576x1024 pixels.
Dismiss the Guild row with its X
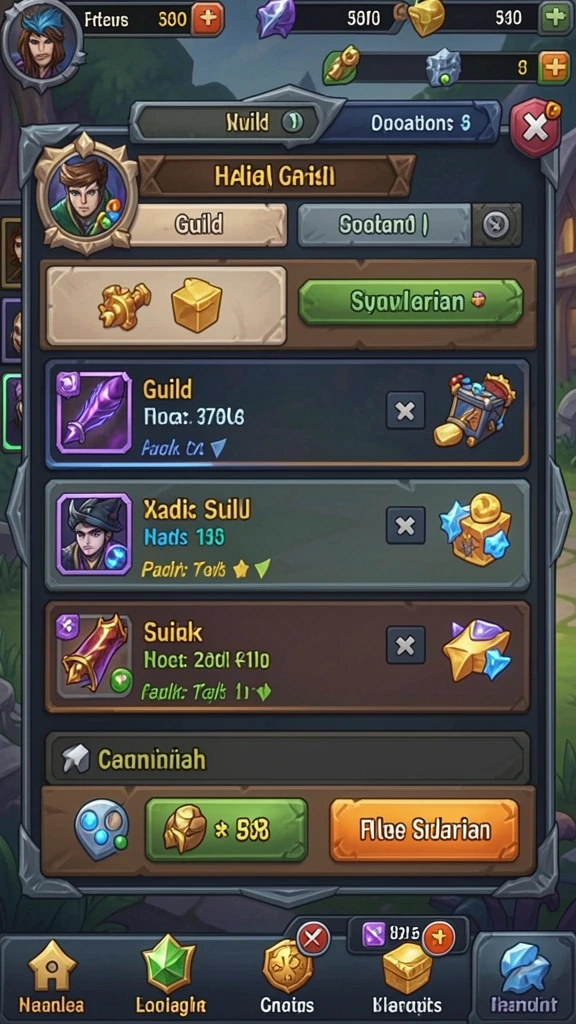click(406, 411)
